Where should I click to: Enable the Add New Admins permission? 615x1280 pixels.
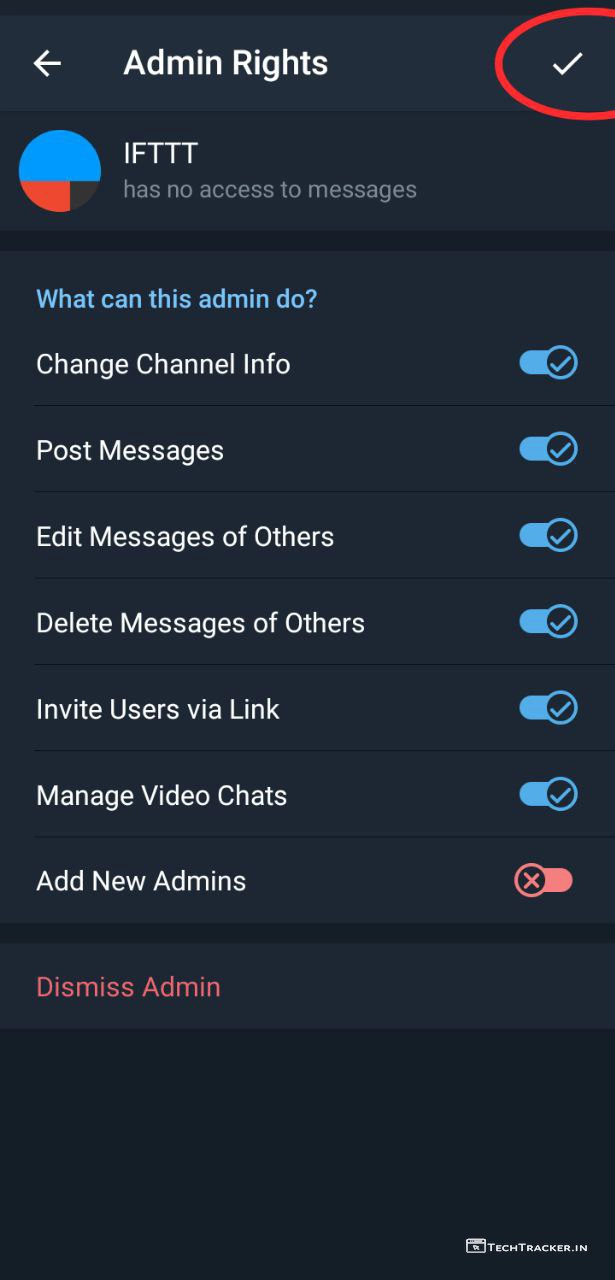544,881
